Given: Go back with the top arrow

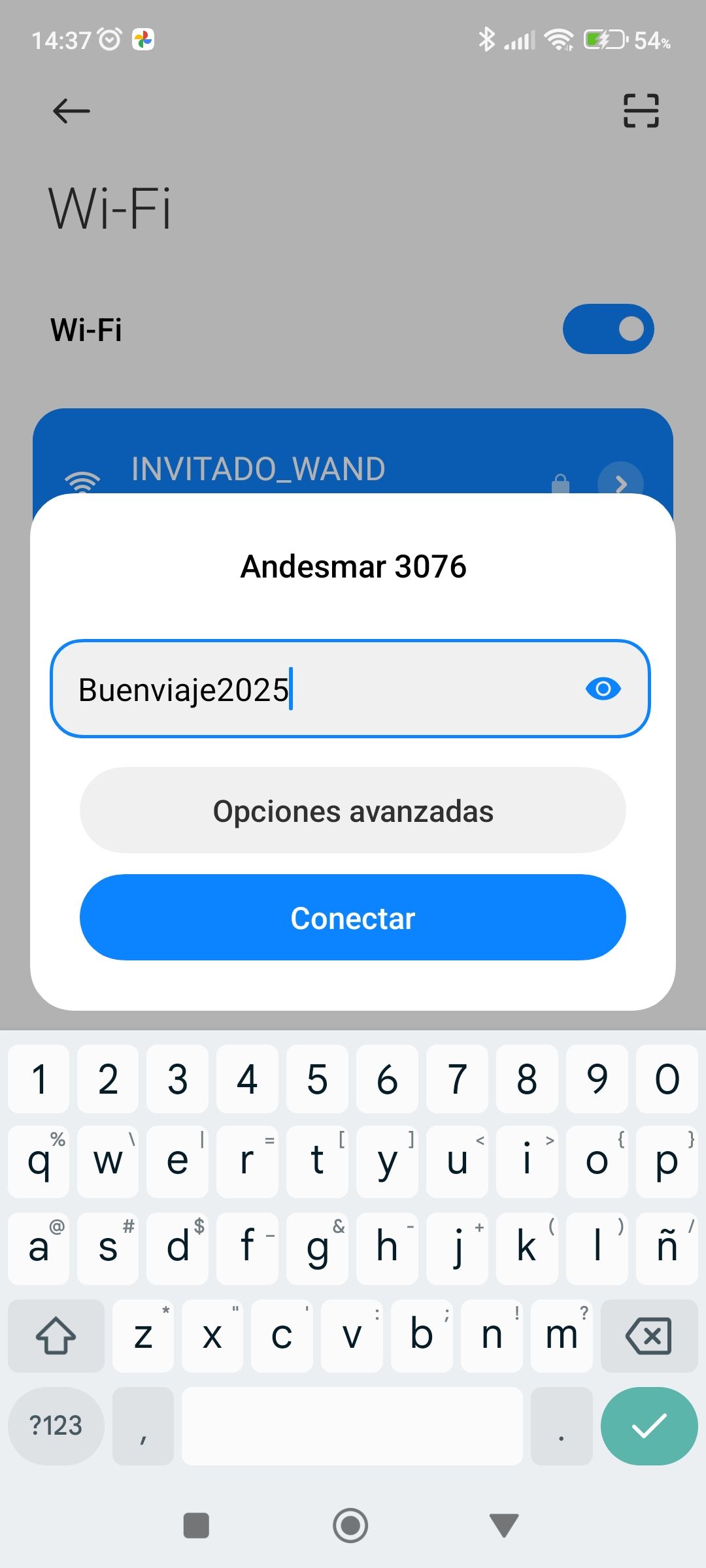Looking at the screenshot, I should (71, 110).
